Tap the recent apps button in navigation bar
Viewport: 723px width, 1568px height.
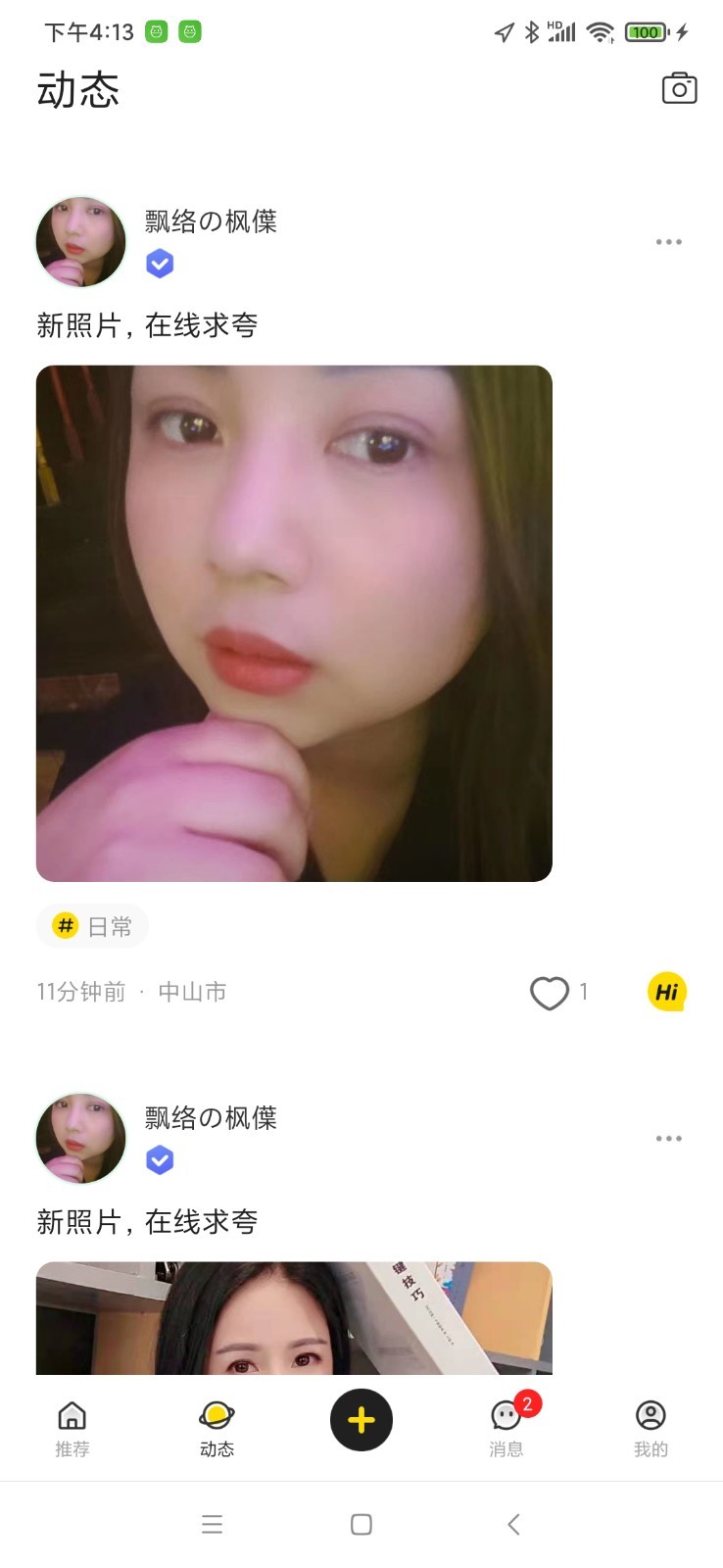(212, 1524)
